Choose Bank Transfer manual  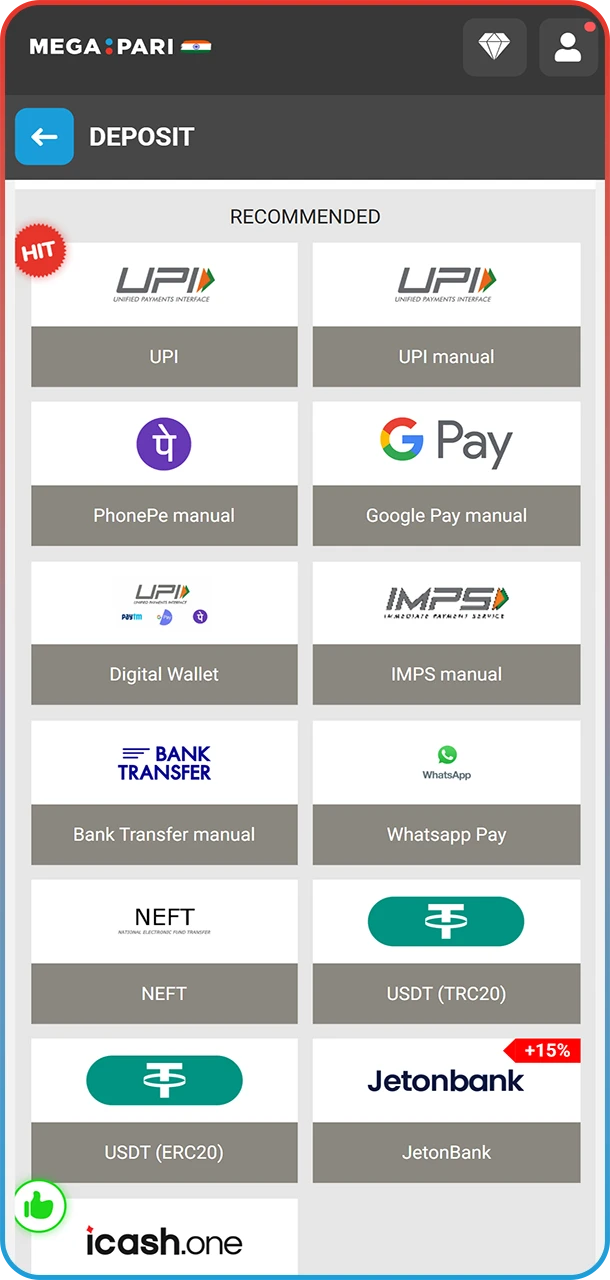click(164, 792)
